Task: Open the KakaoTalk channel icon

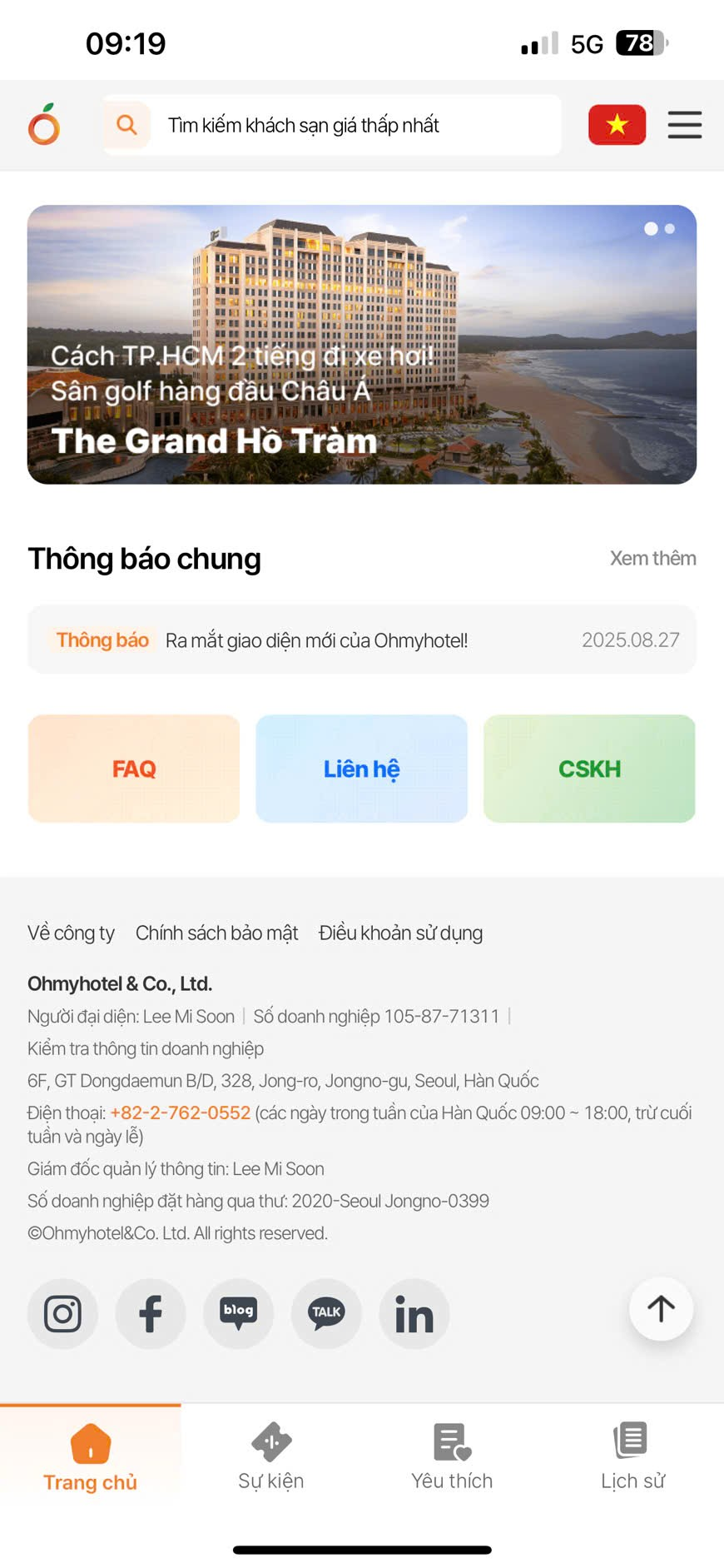Action: pyautogui.click(x=326, y=1314)
